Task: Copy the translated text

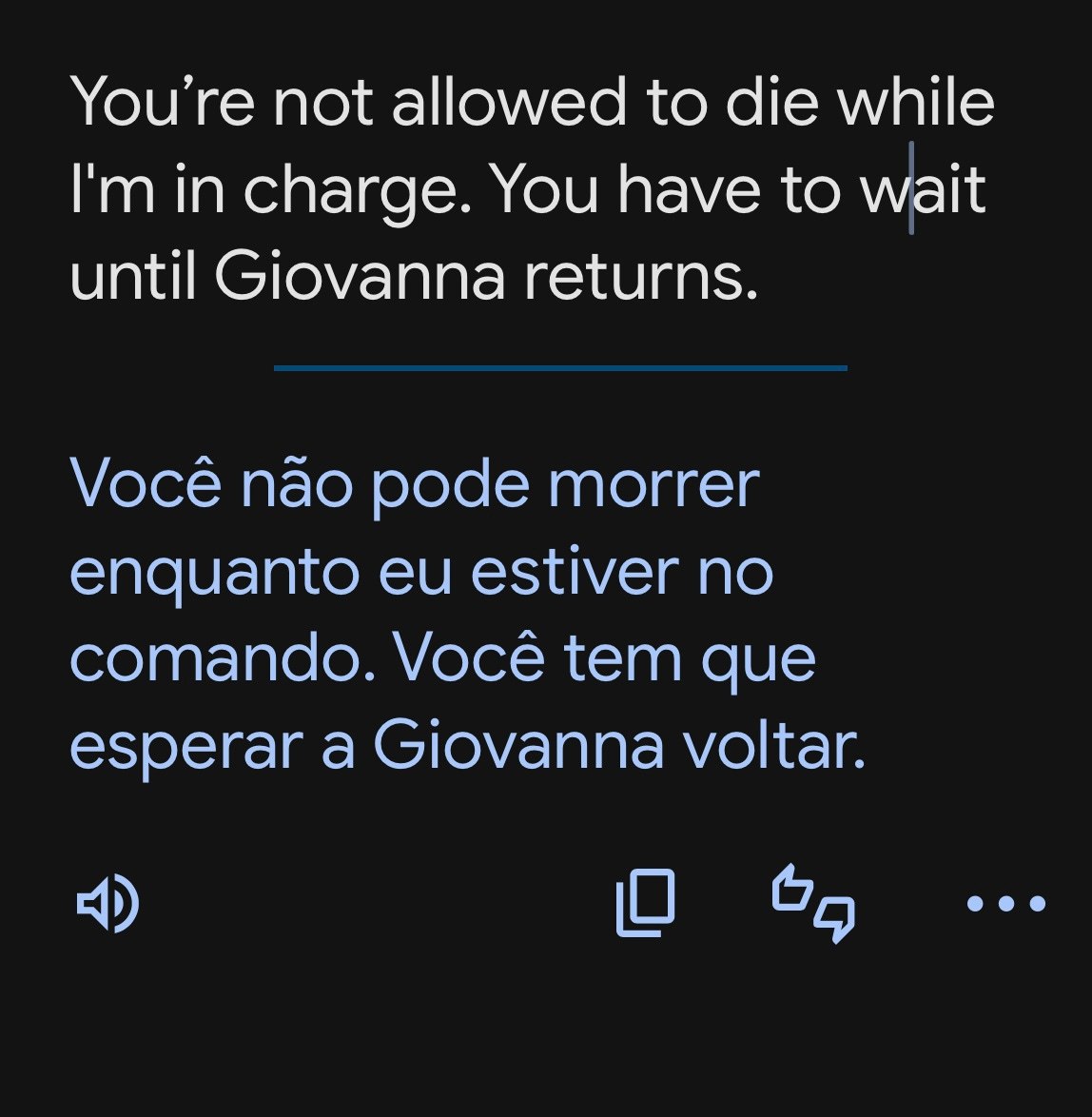Action: (646, 903)
